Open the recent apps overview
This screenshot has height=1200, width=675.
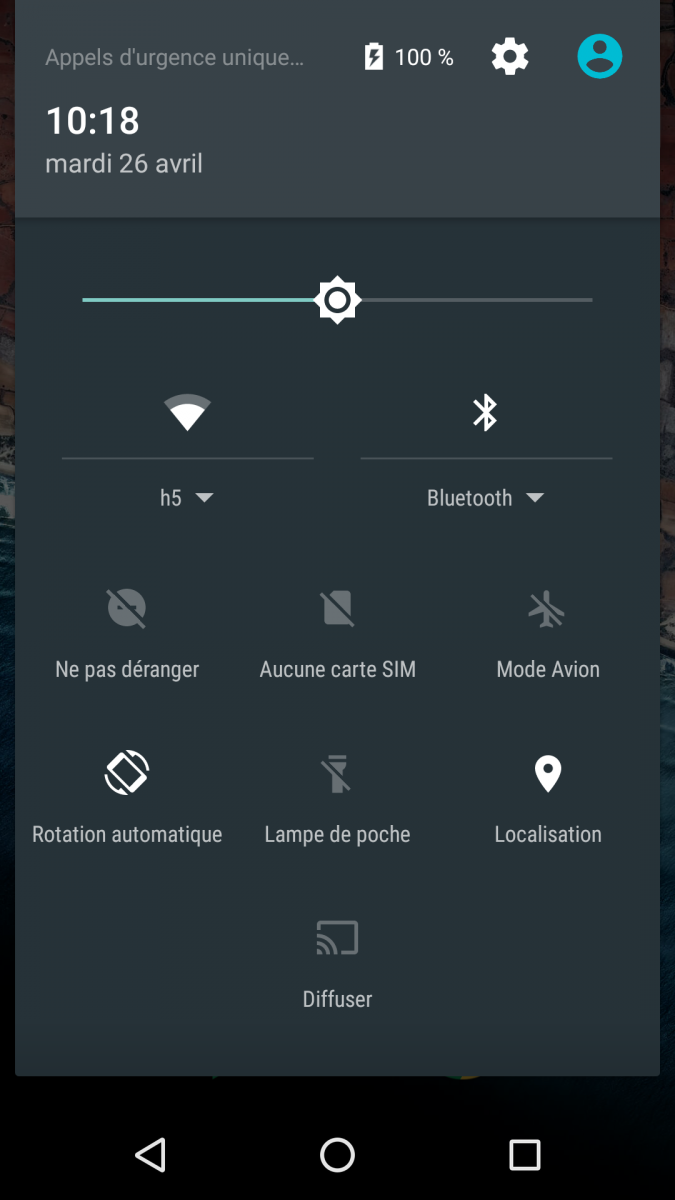click(525, 1155)
